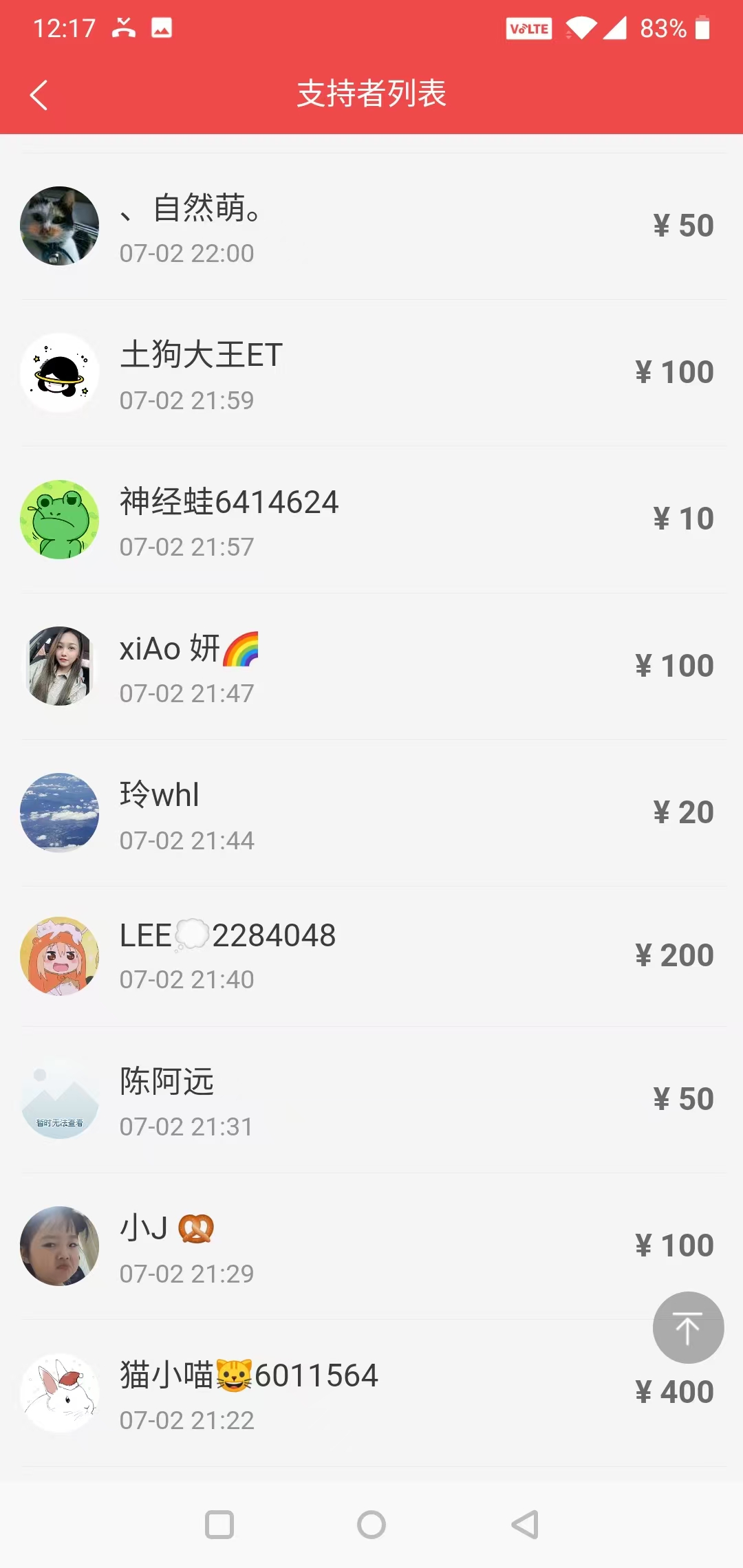Select supporter 陈阿远
The height and width of the screenshot is (1568, 743).
coord(371,1099)
